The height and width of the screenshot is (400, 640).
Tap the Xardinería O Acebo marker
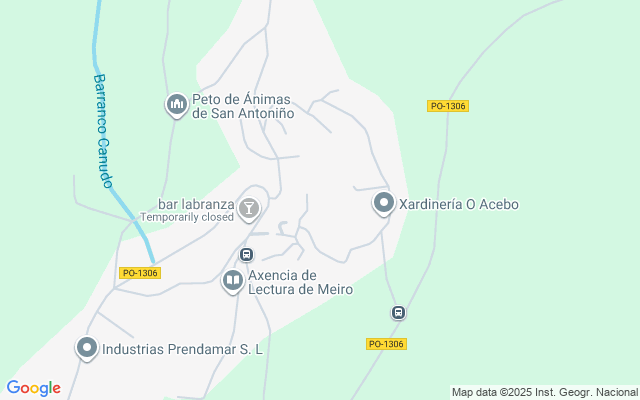[383, 204]
